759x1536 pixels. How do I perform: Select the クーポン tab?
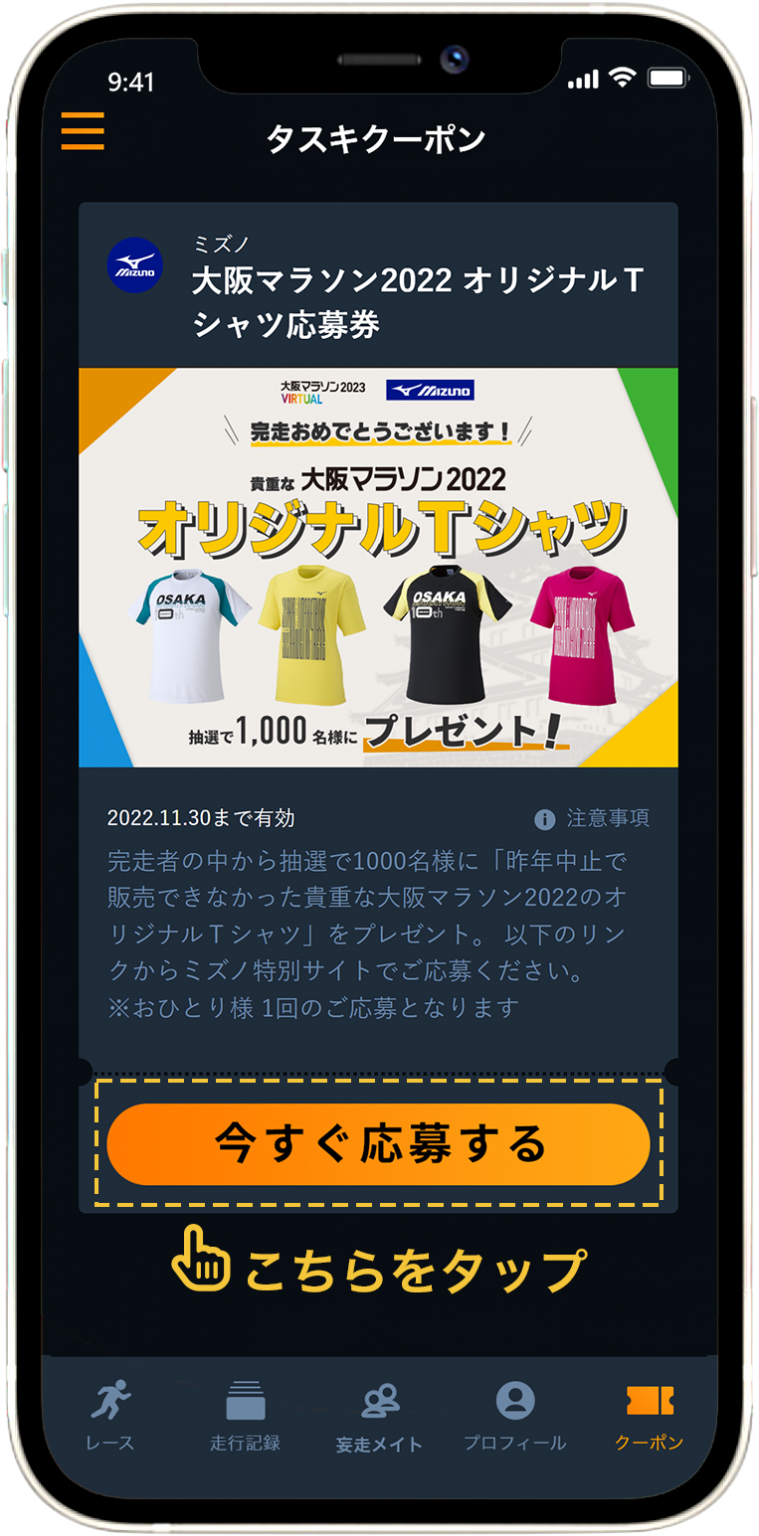coord(649,1416)
